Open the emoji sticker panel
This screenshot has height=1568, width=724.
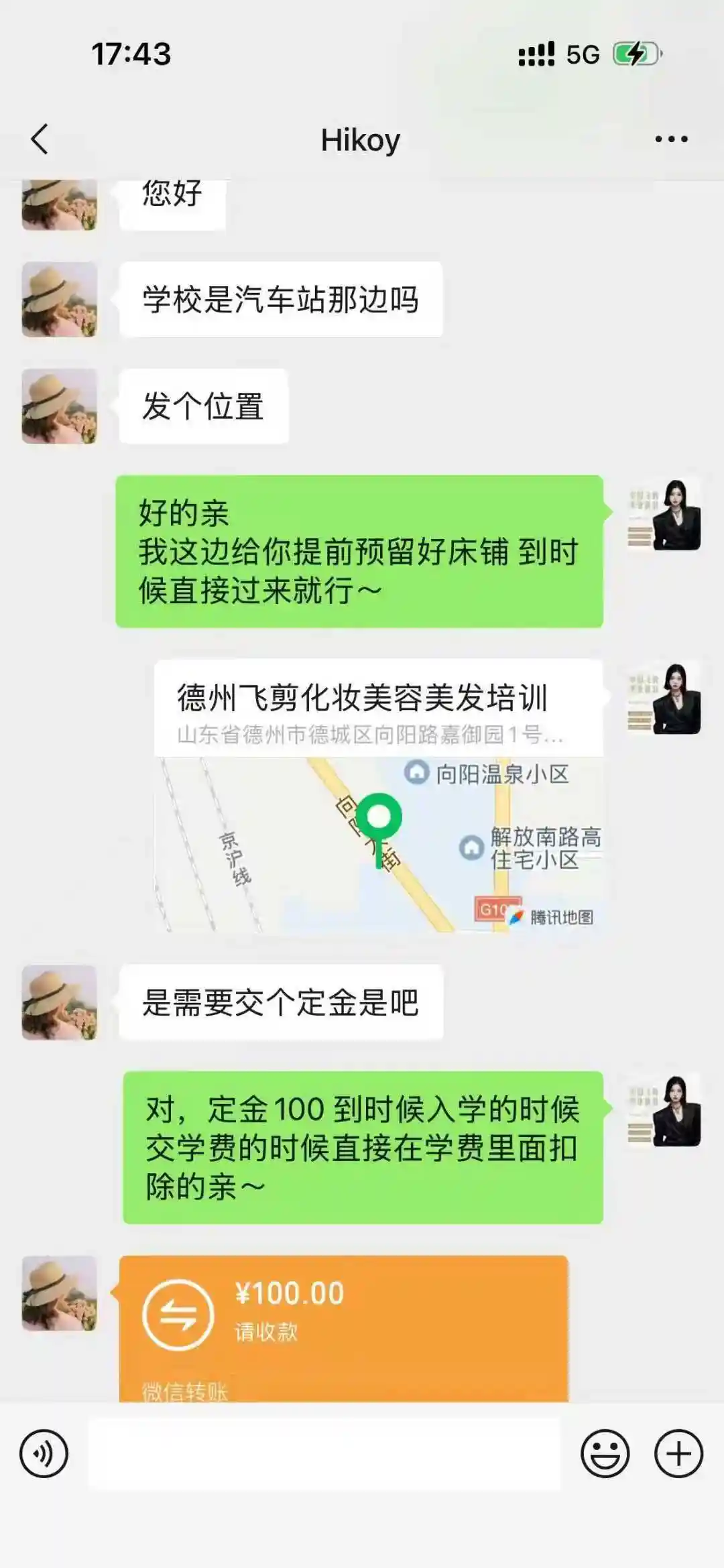click(x=605, y=1454)
